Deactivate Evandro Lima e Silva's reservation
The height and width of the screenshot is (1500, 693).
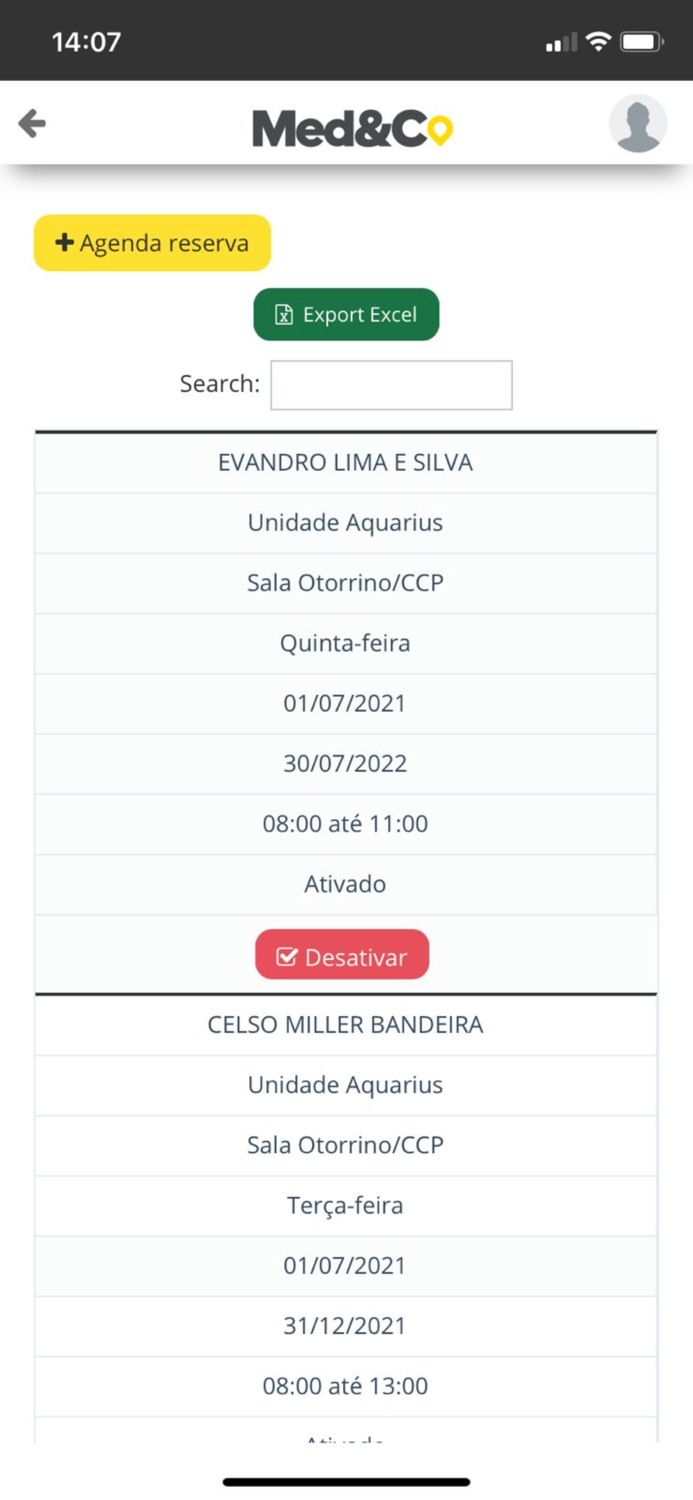(342, 955)
